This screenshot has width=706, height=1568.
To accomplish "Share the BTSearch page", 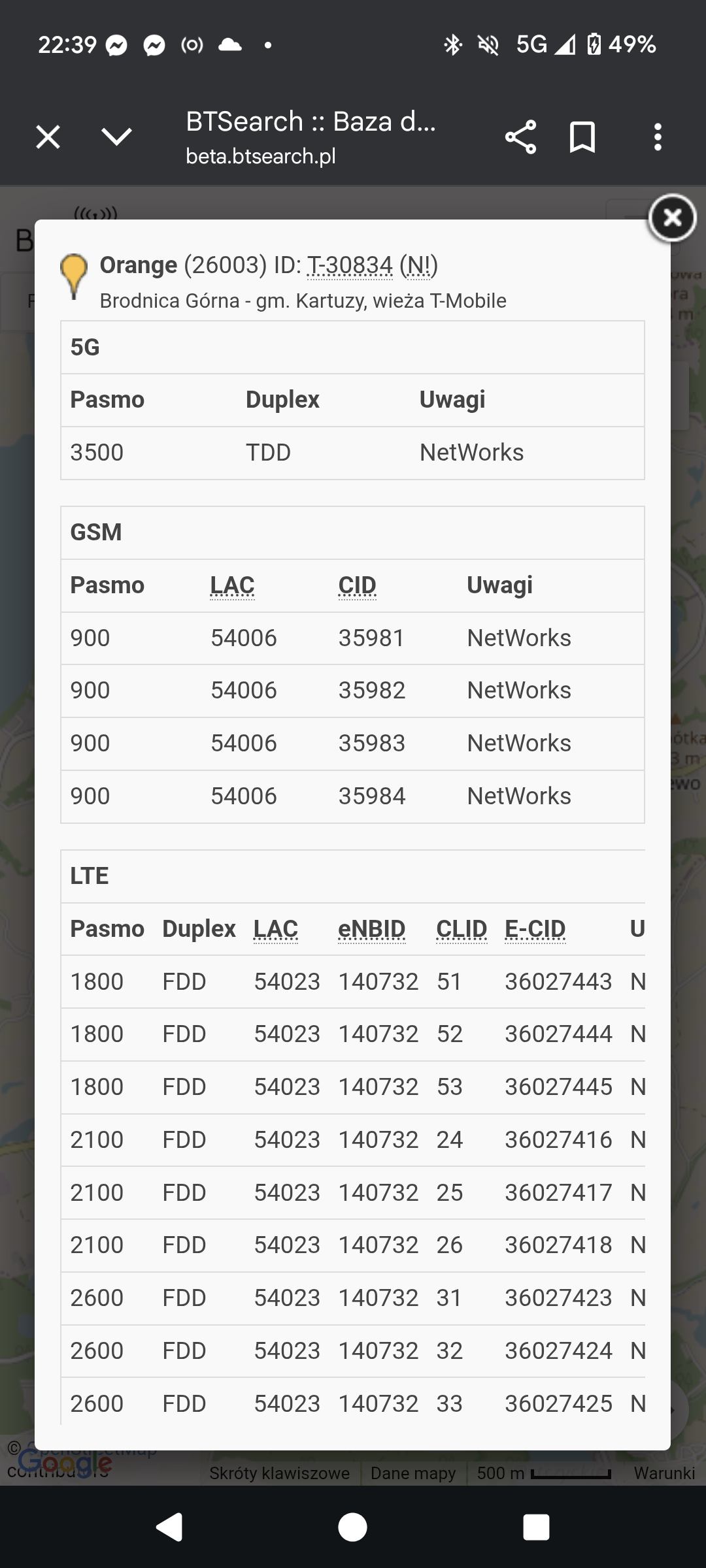I will (520, 137).
